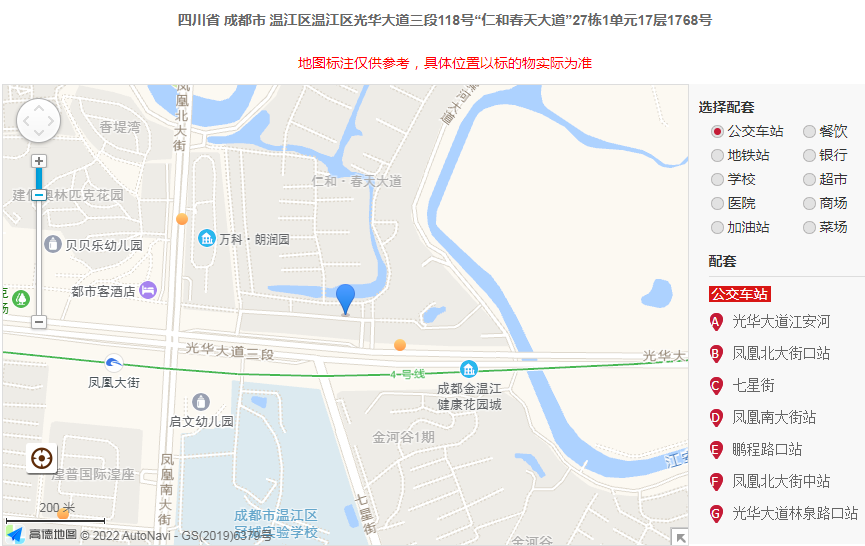
Task: Select 学校 in facility options
Action: click(717, 179)
